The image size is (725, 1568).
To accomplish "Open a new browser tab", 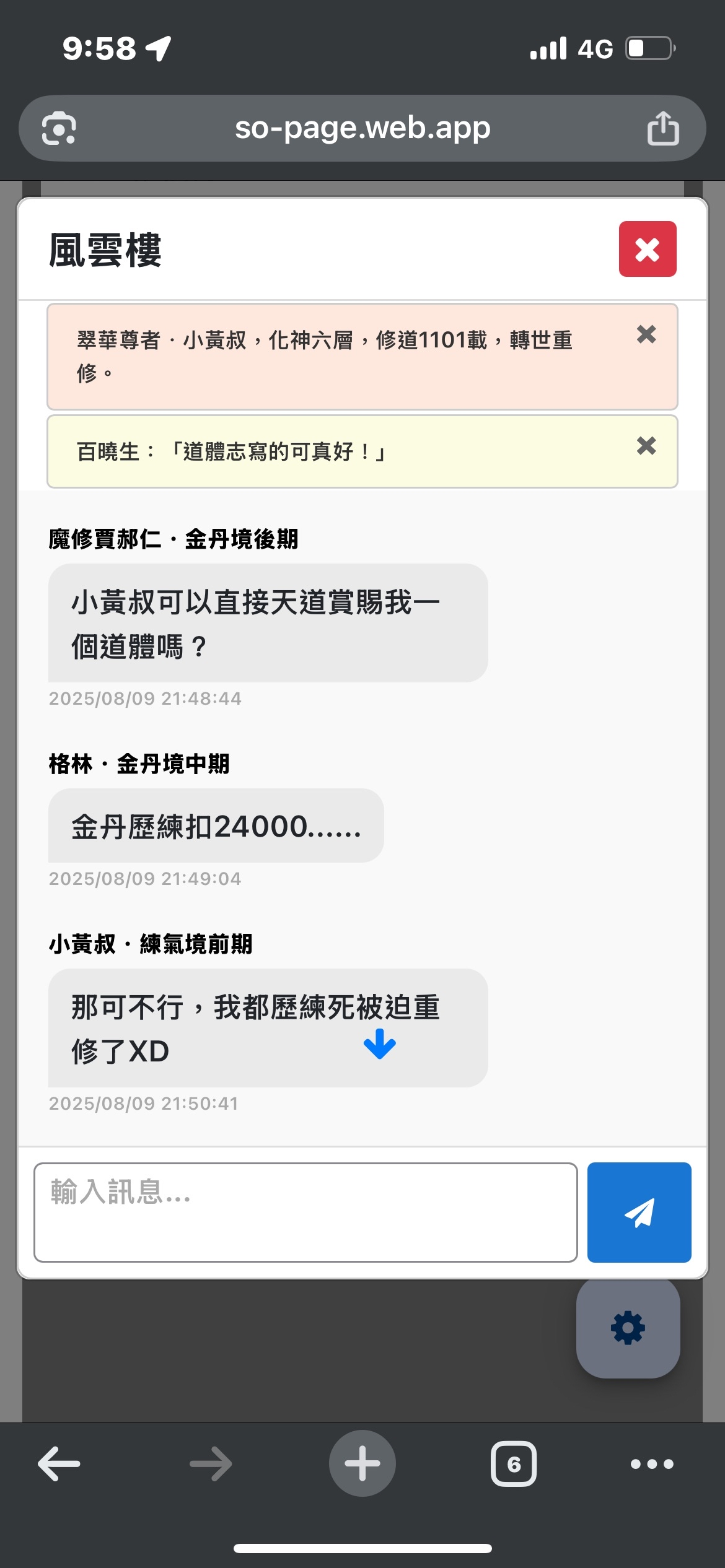I will coord(362,1464).
